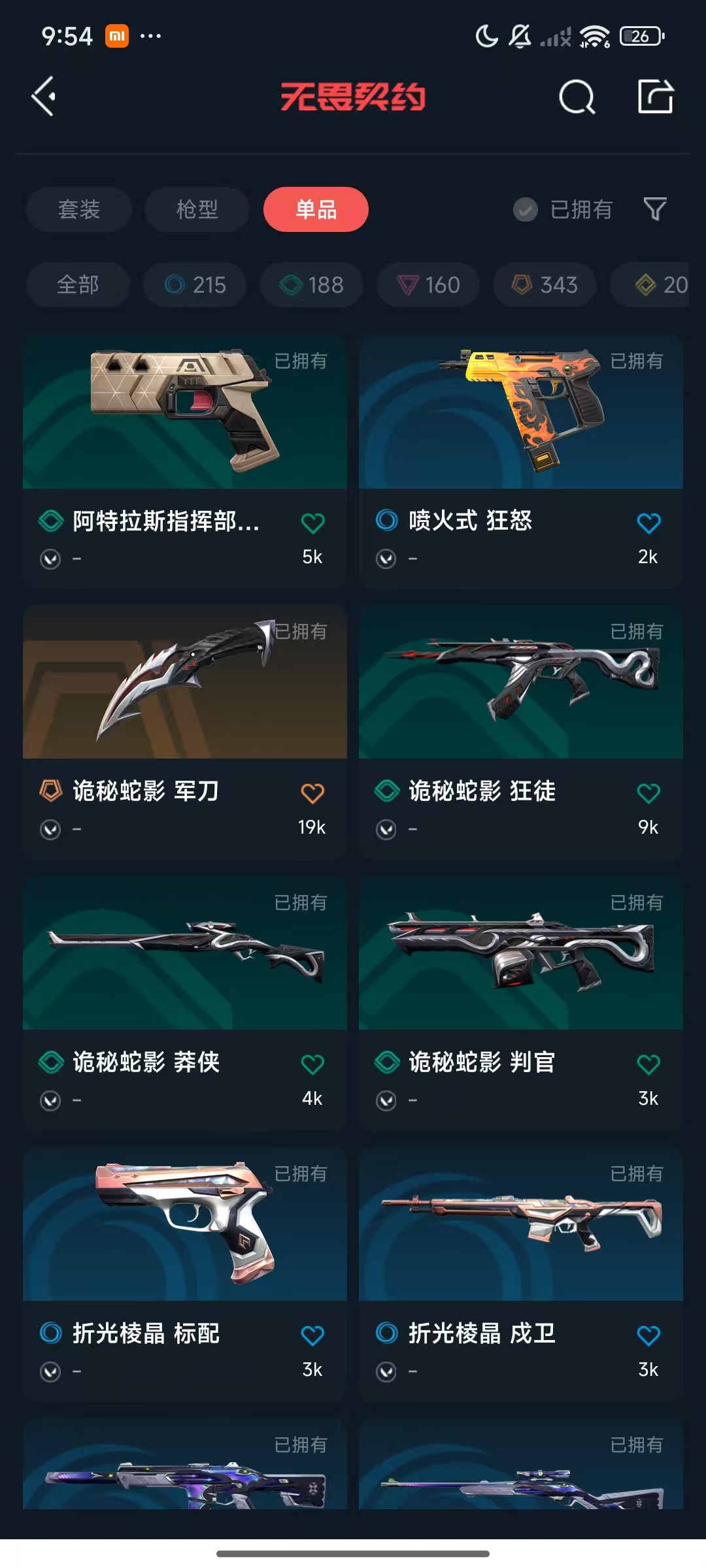Open the search icon
The height and width of the screenshot is (1568, 706).
tap(577, 98)
